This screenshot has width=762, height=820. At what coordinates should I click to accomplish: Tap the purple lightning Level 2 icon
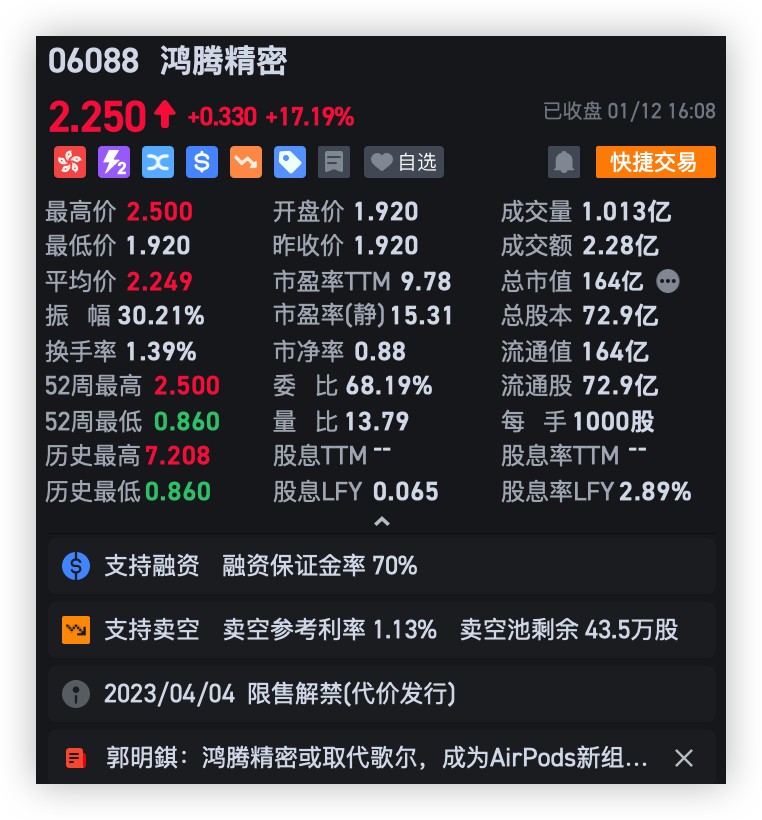(x=113, y=162)
